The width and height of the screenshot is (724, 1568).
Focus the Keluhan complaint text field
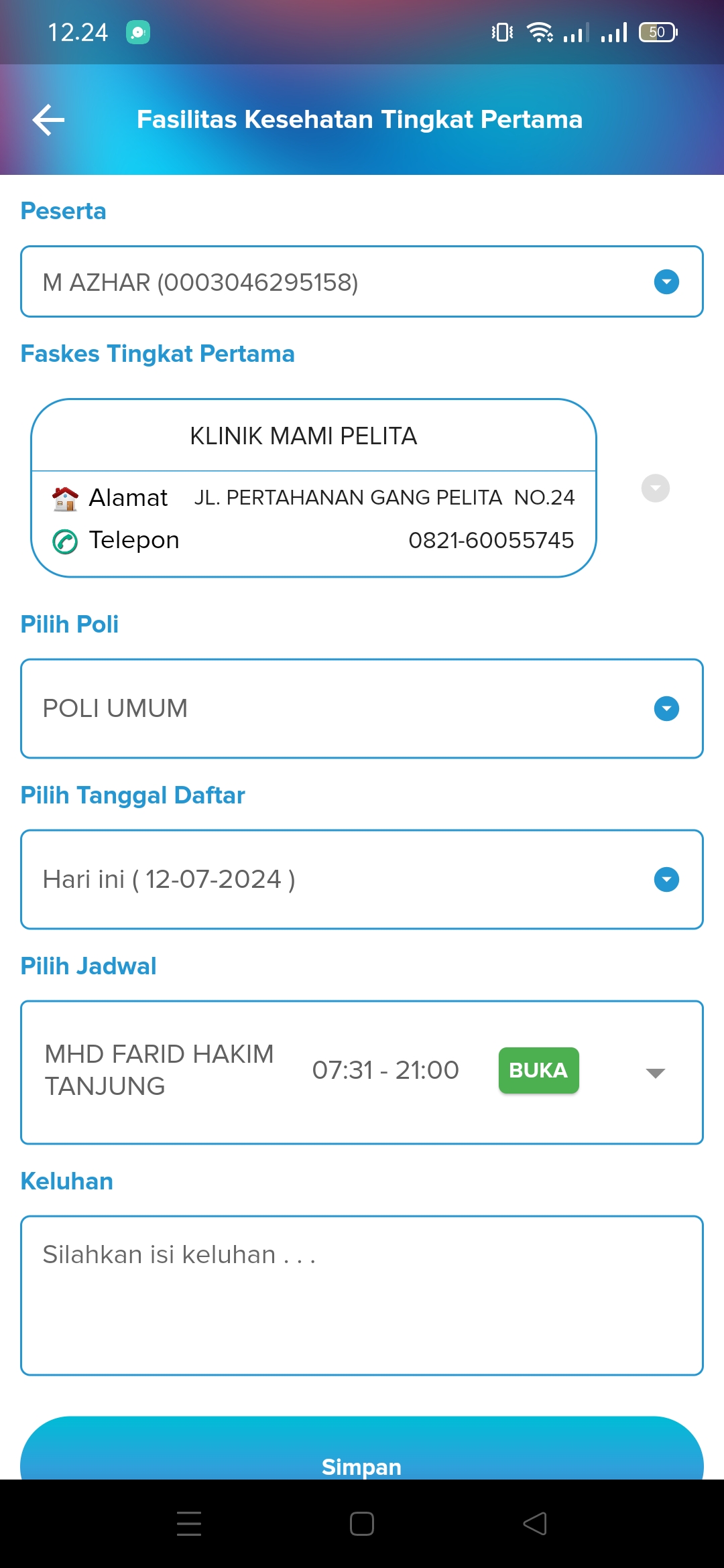tap(362, 1295)
